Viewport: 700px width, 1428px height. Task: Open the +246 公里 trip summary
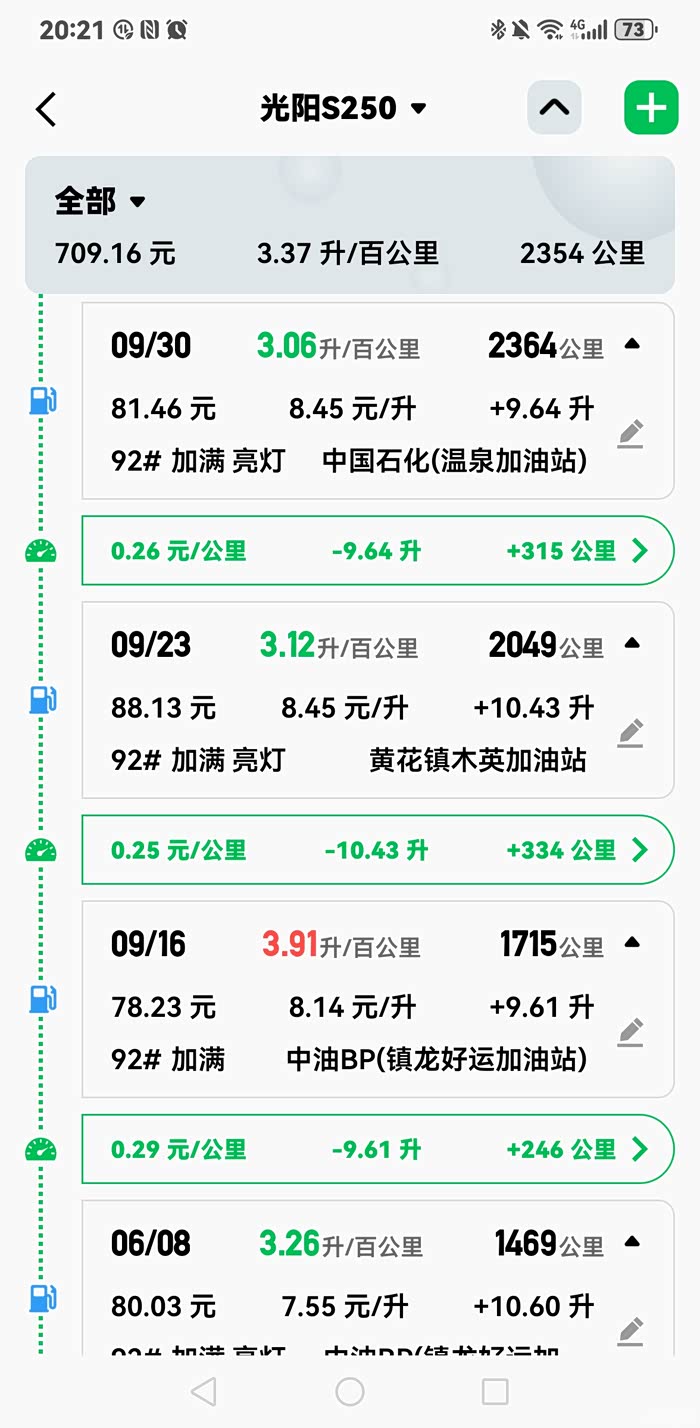point(378,1149)
